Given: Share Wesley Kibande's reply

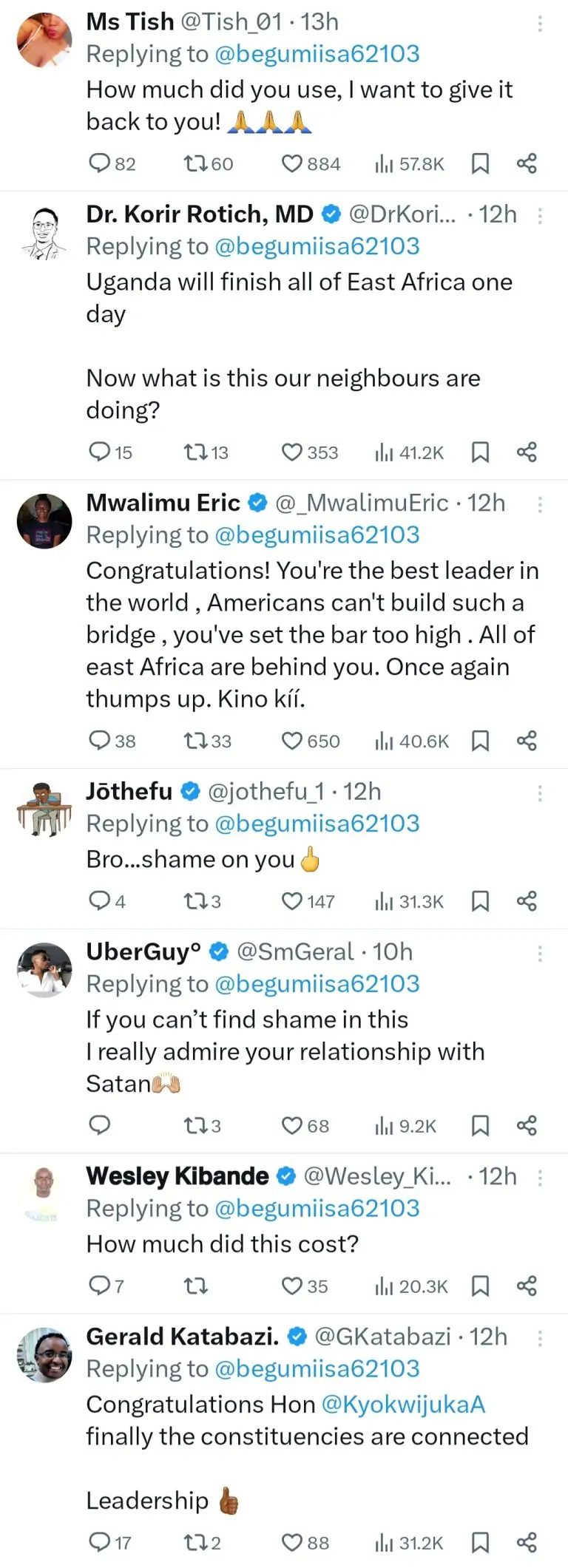Looking at the screenshot, I should click(527, 1286).
